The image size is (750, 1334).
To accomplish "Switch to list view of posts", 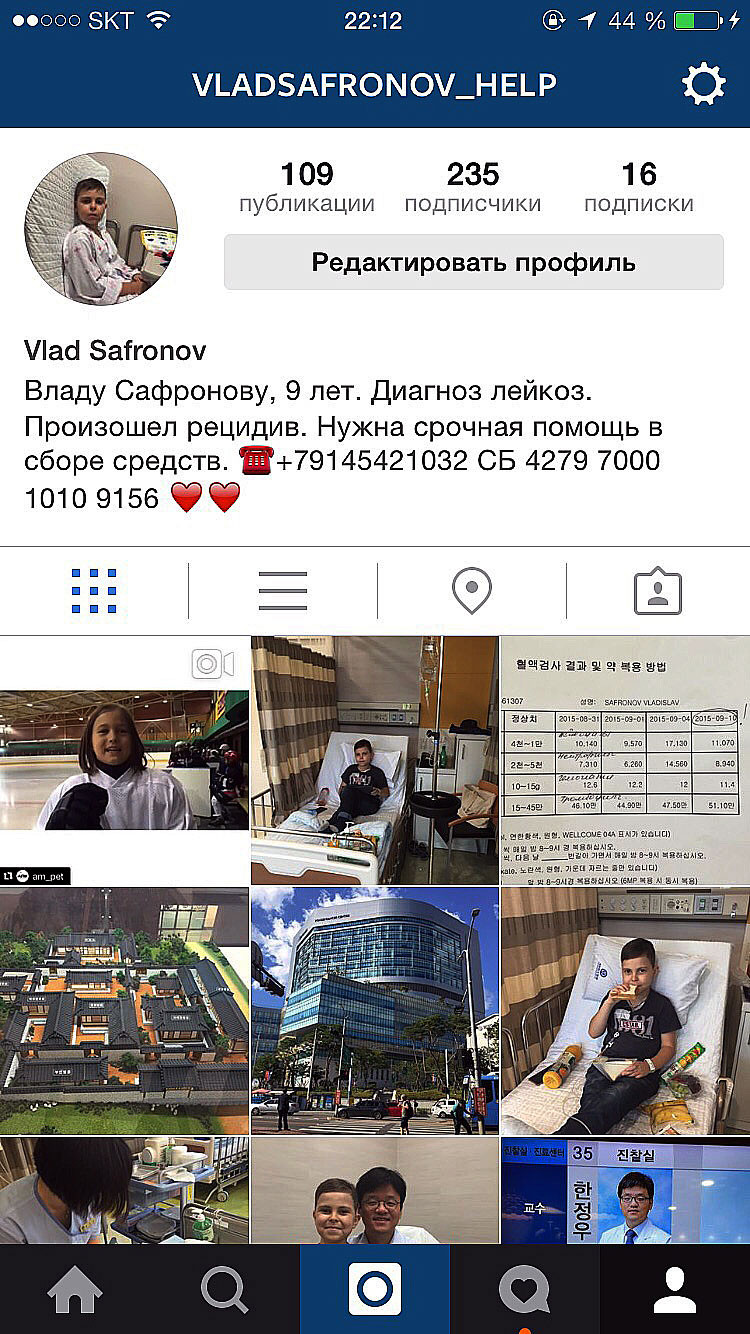I will [283, 591].
